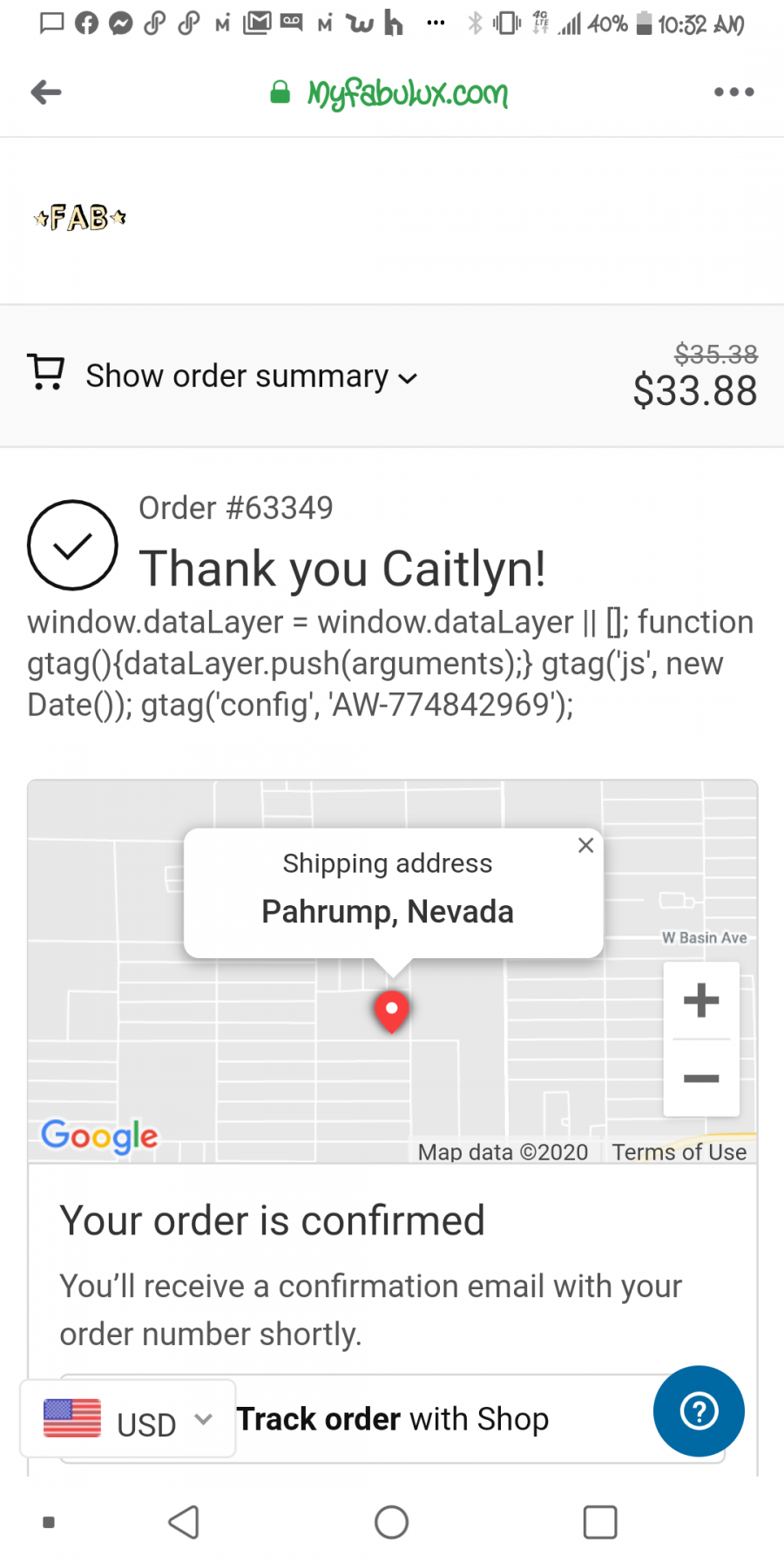The image size is (784, 1568).
Task: Expand the order summary
Action: [x=251, y=376]
